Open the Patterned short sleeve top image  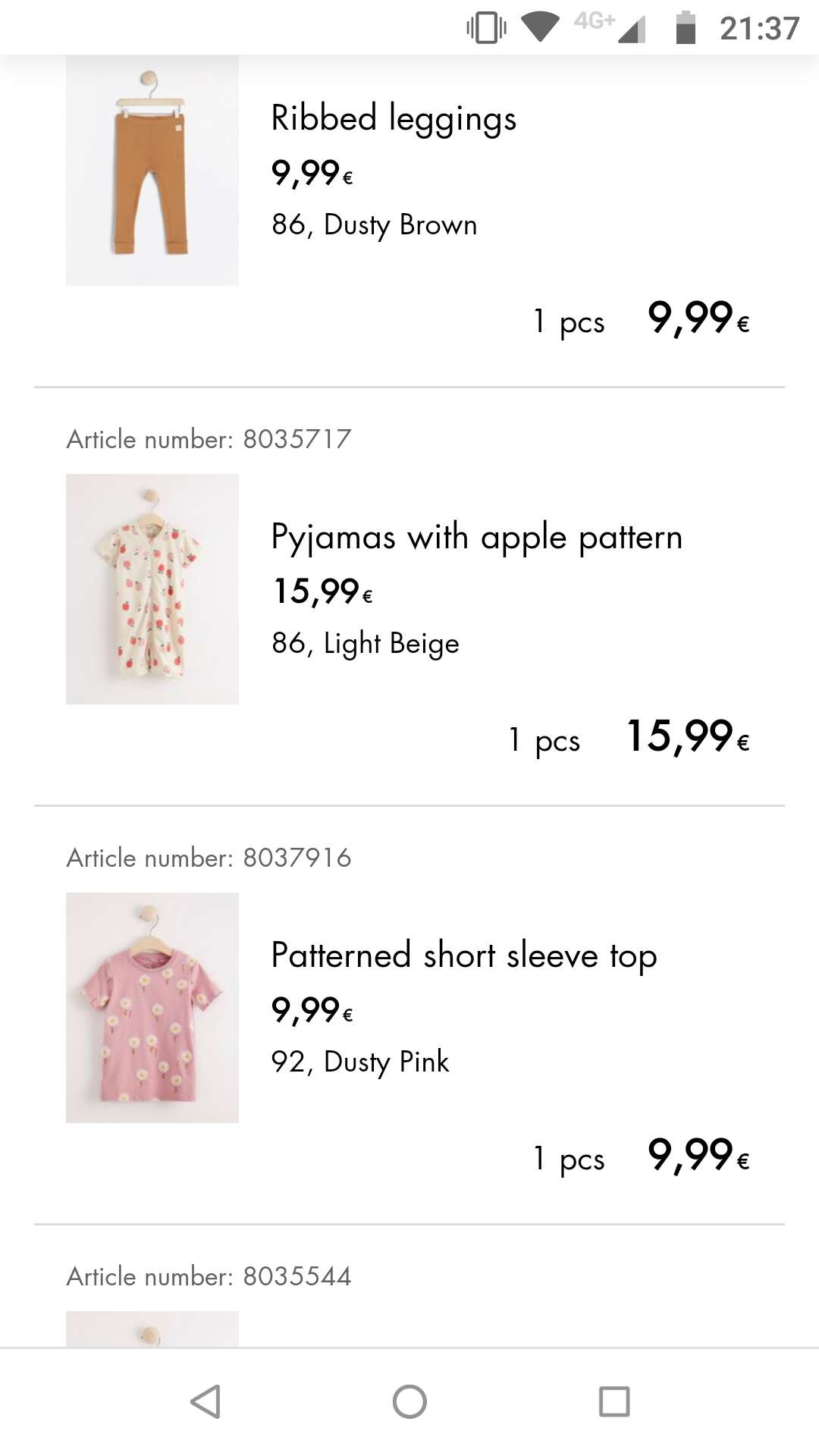pyautogui.click(x=152, y=1008)
